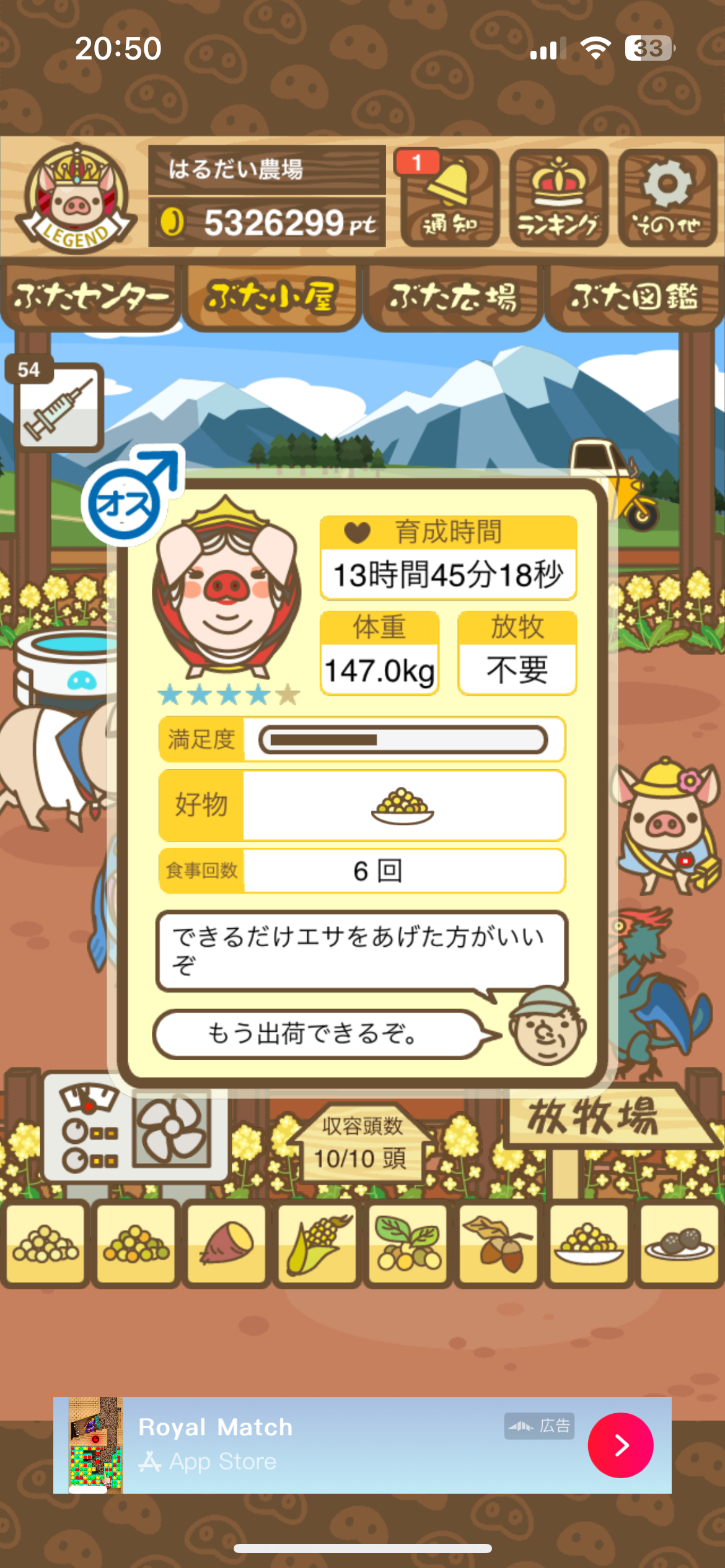This screenshot has width=725, height=1568.
Task: Open the ぶた図鑑 encyclopedia tab
Action: (635, 297)
